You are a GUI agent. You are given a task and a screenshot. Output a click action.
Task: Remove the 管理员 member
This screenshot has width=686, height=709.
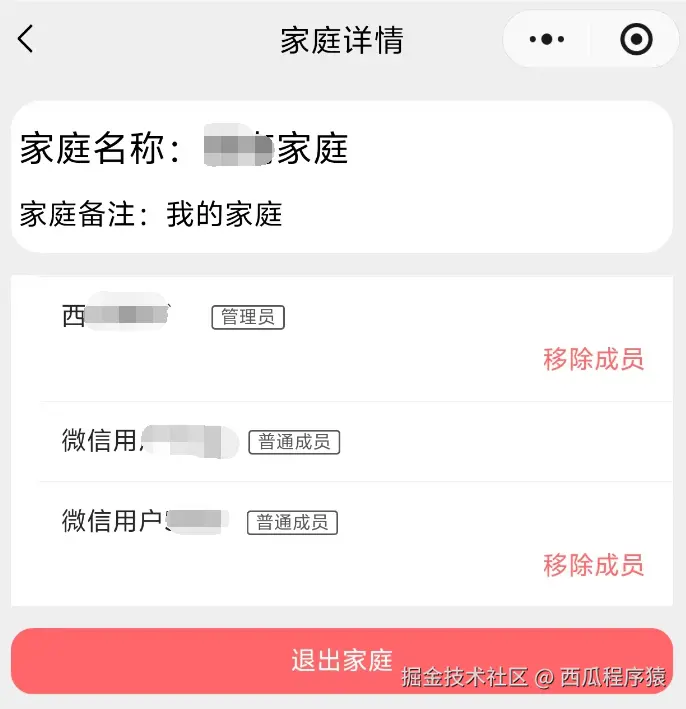[593, 360]
